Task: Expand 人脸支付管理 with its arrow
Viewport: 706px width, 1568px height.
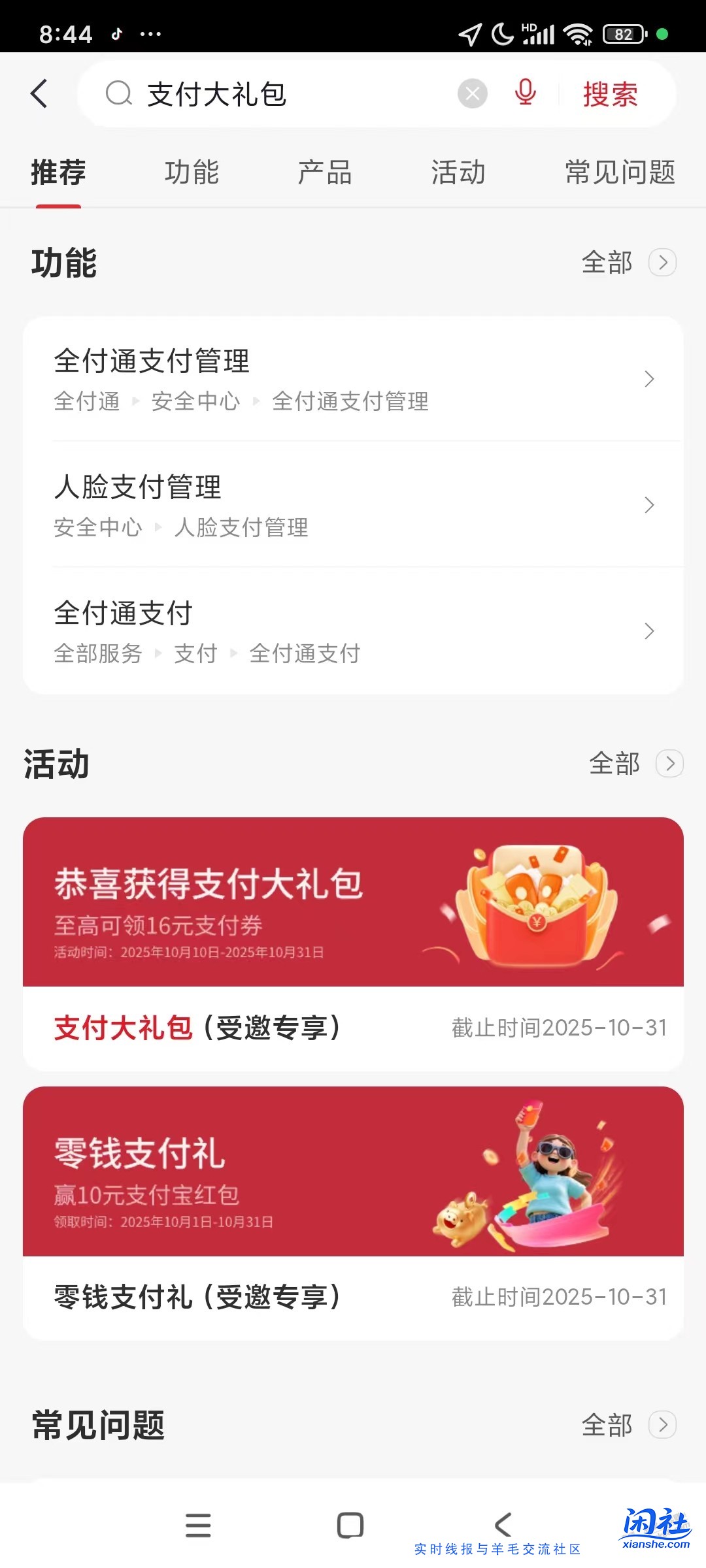Action: (648, 505)
